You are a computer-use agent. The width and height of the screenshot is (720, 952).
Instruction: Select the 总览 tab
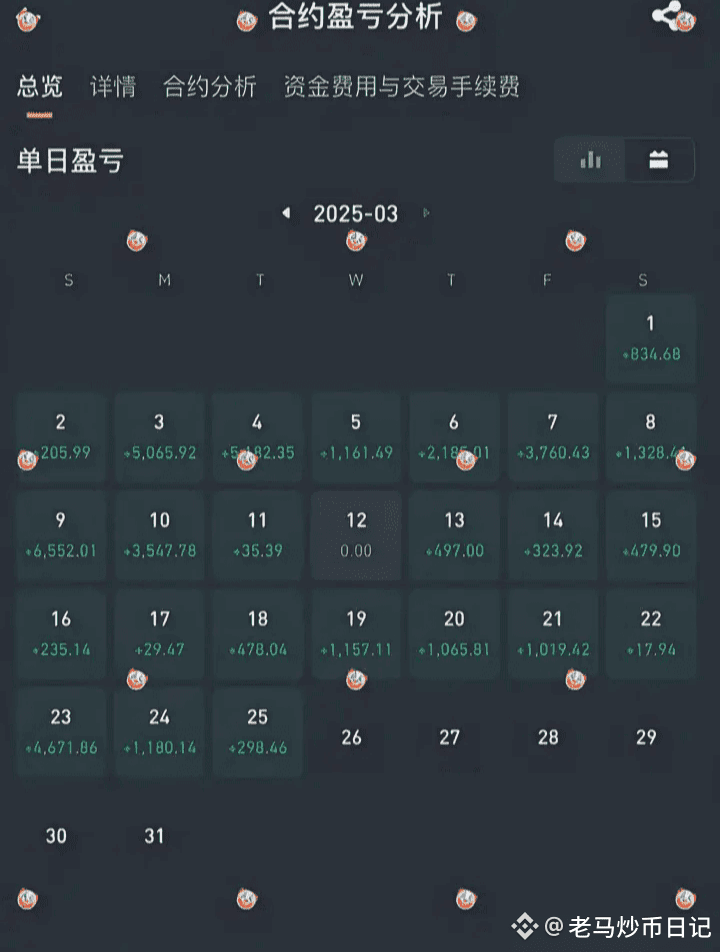point(39,87)
